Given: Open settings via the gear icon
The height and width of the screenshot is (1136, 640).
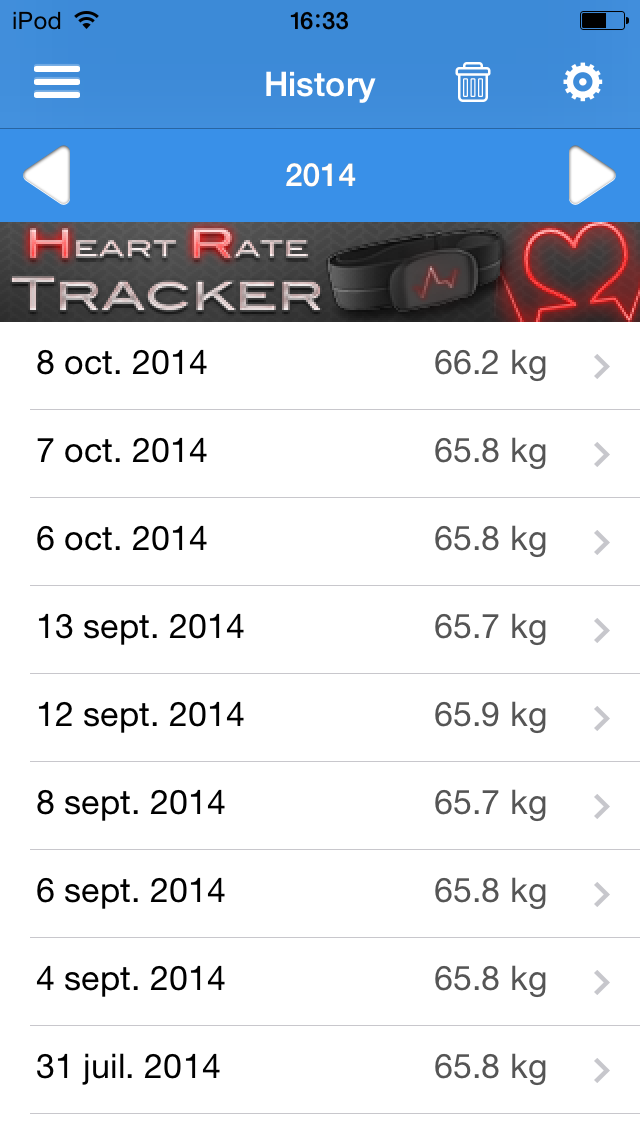Looking at the screenshot, I should tap(582, 83).
